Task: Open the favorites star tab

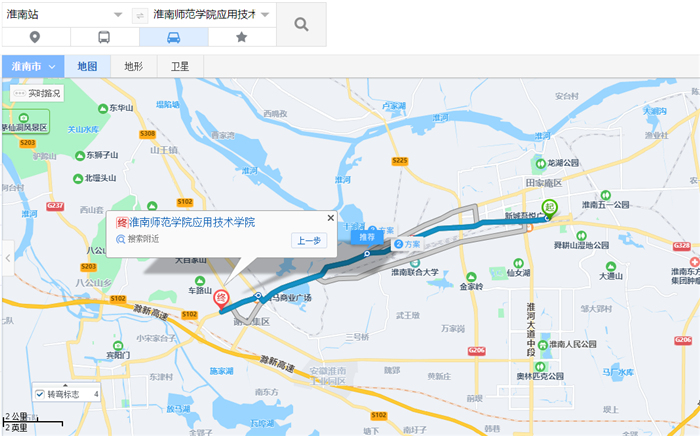Action: pyautogui.click(x=241, y=38)
